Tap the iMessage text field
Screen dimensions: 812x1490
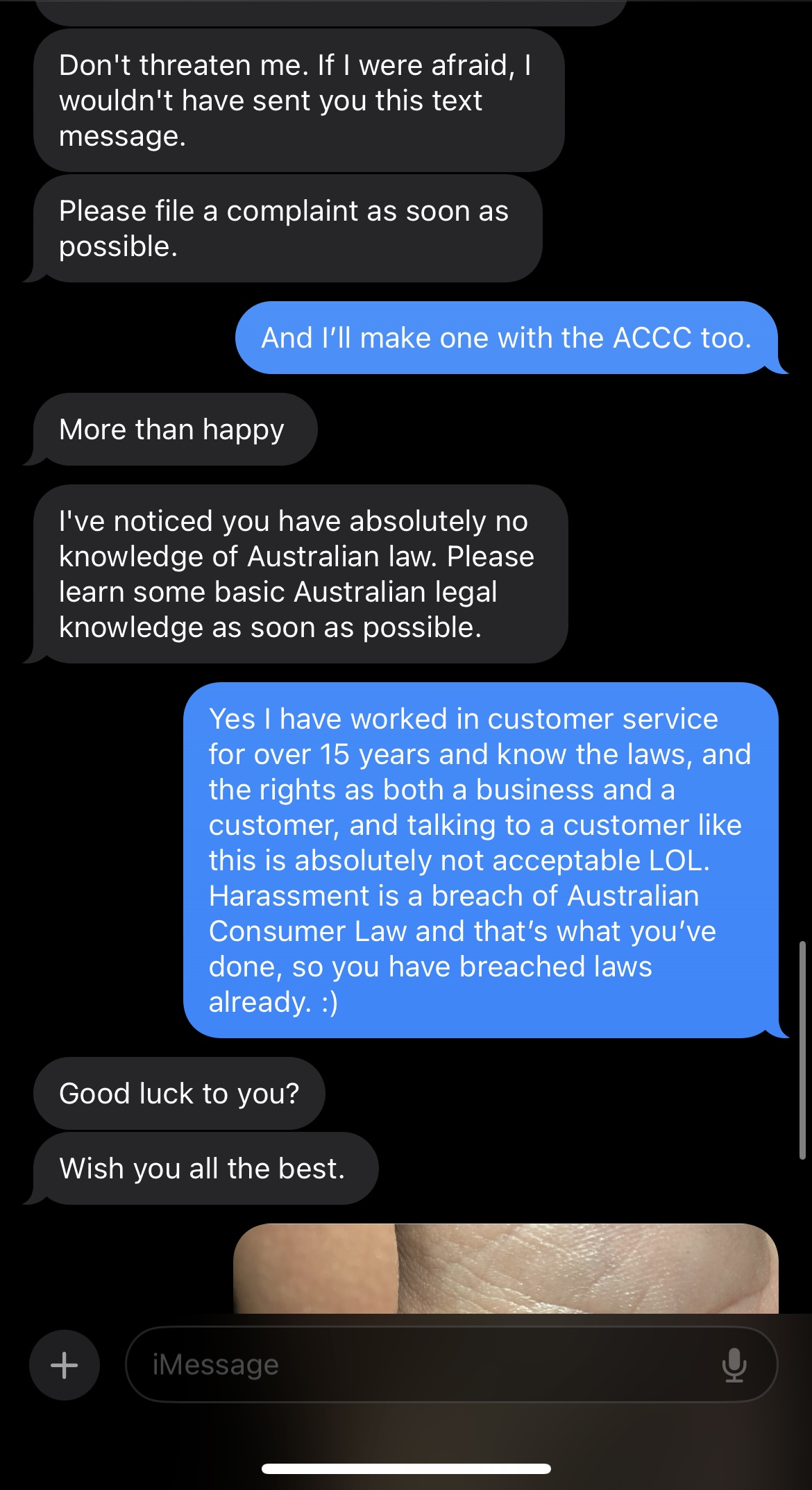(416, 1364)
